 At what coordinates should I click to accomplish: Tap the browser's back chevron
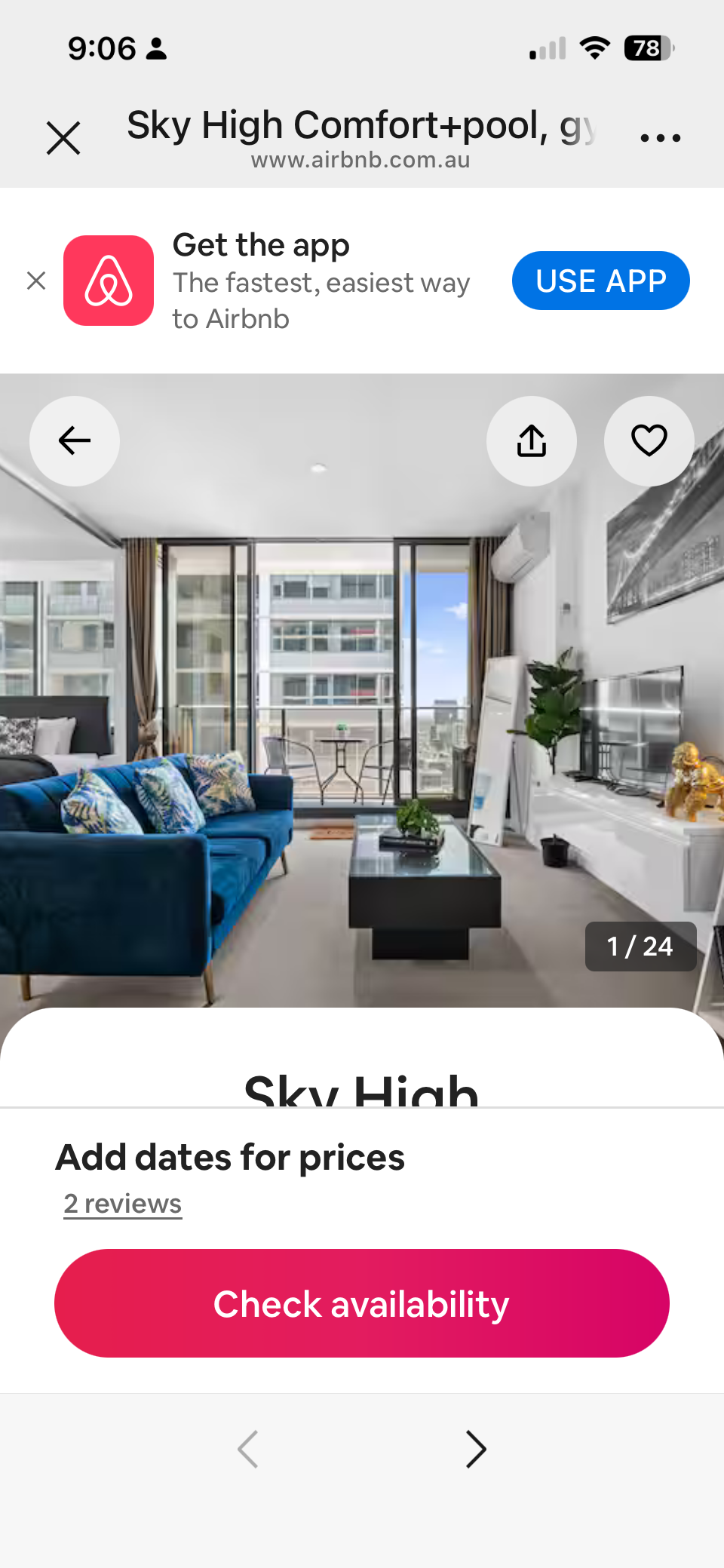click(248, 1449)
